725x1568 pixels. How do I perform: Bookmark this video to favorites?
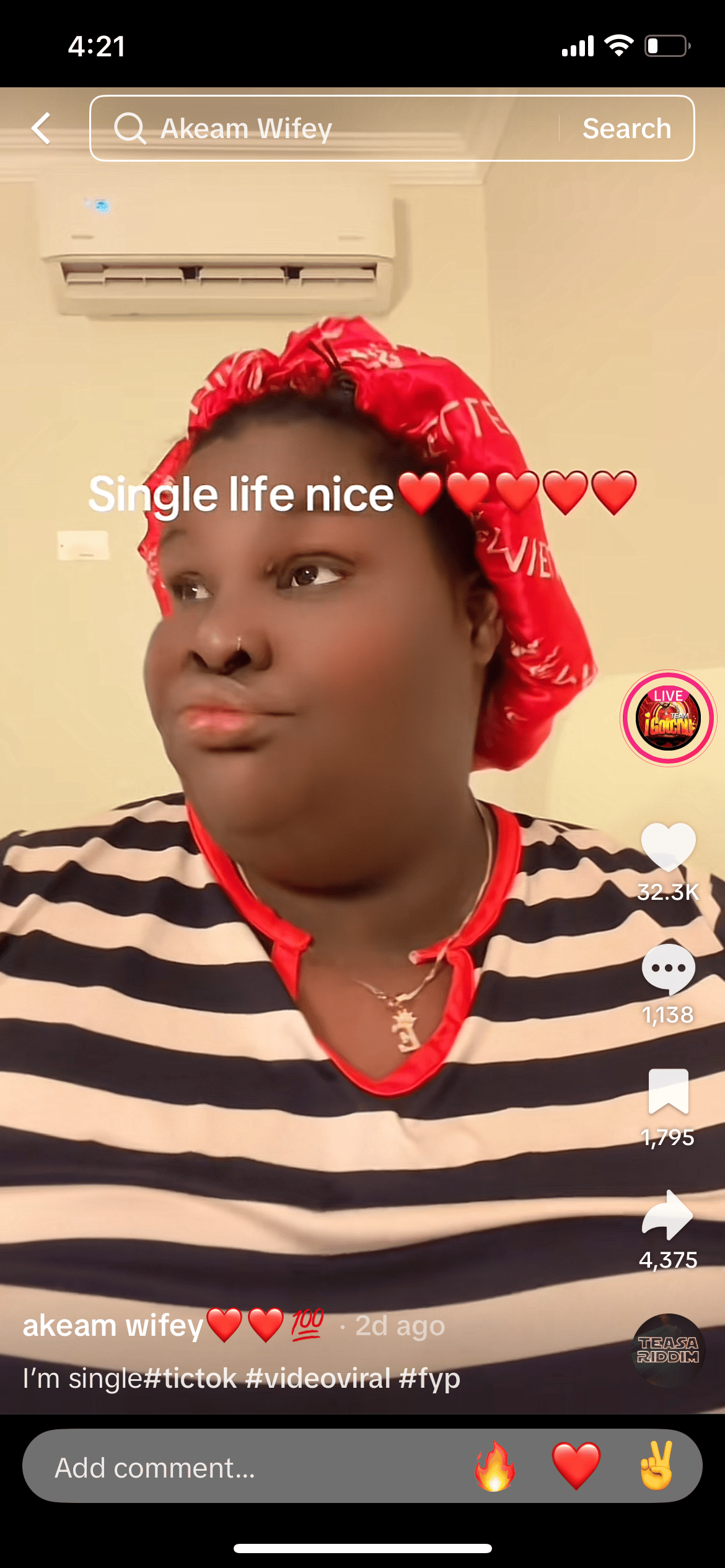[668, 1091]
